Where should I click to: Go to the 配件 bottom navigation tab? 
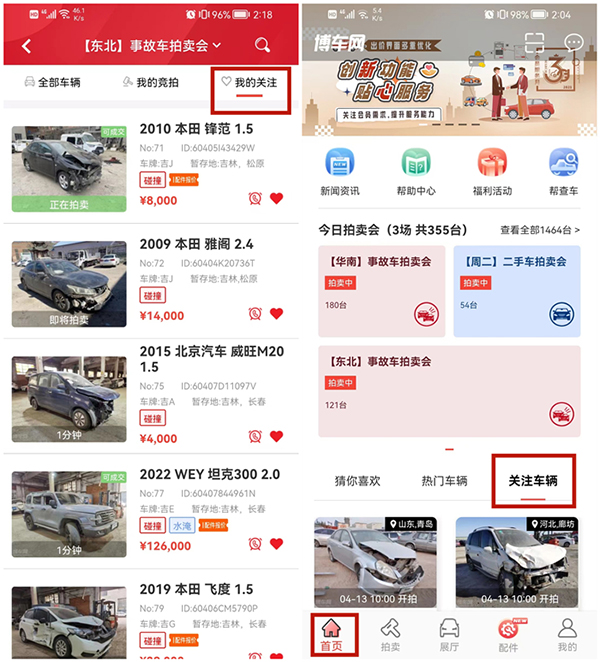pyautogui.click(x=510, y=635)
